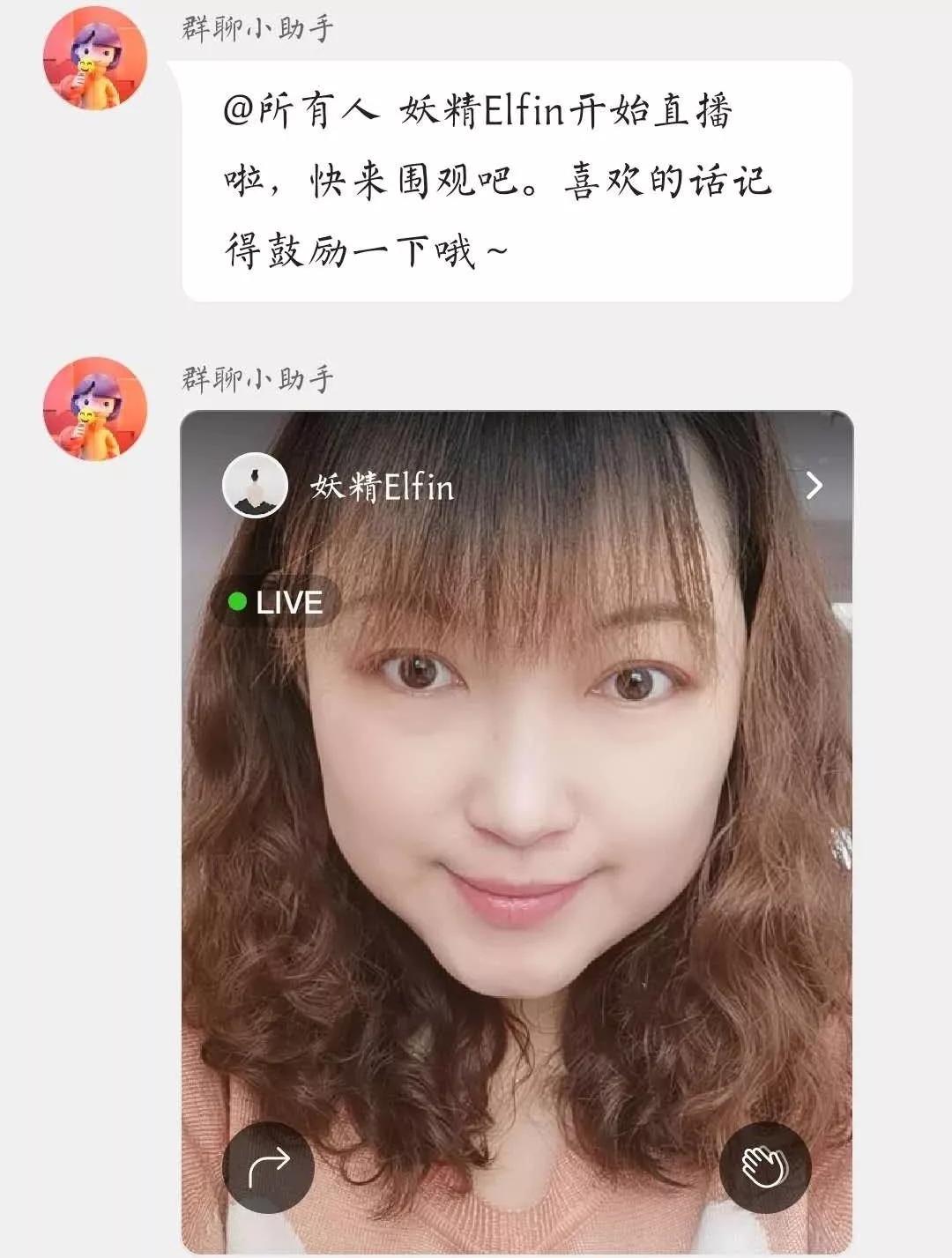Viewport: 952px width, 1258px height.
Task: Tap 妖精Elfin's small avatar on the live card
Action: click(255, 485)
